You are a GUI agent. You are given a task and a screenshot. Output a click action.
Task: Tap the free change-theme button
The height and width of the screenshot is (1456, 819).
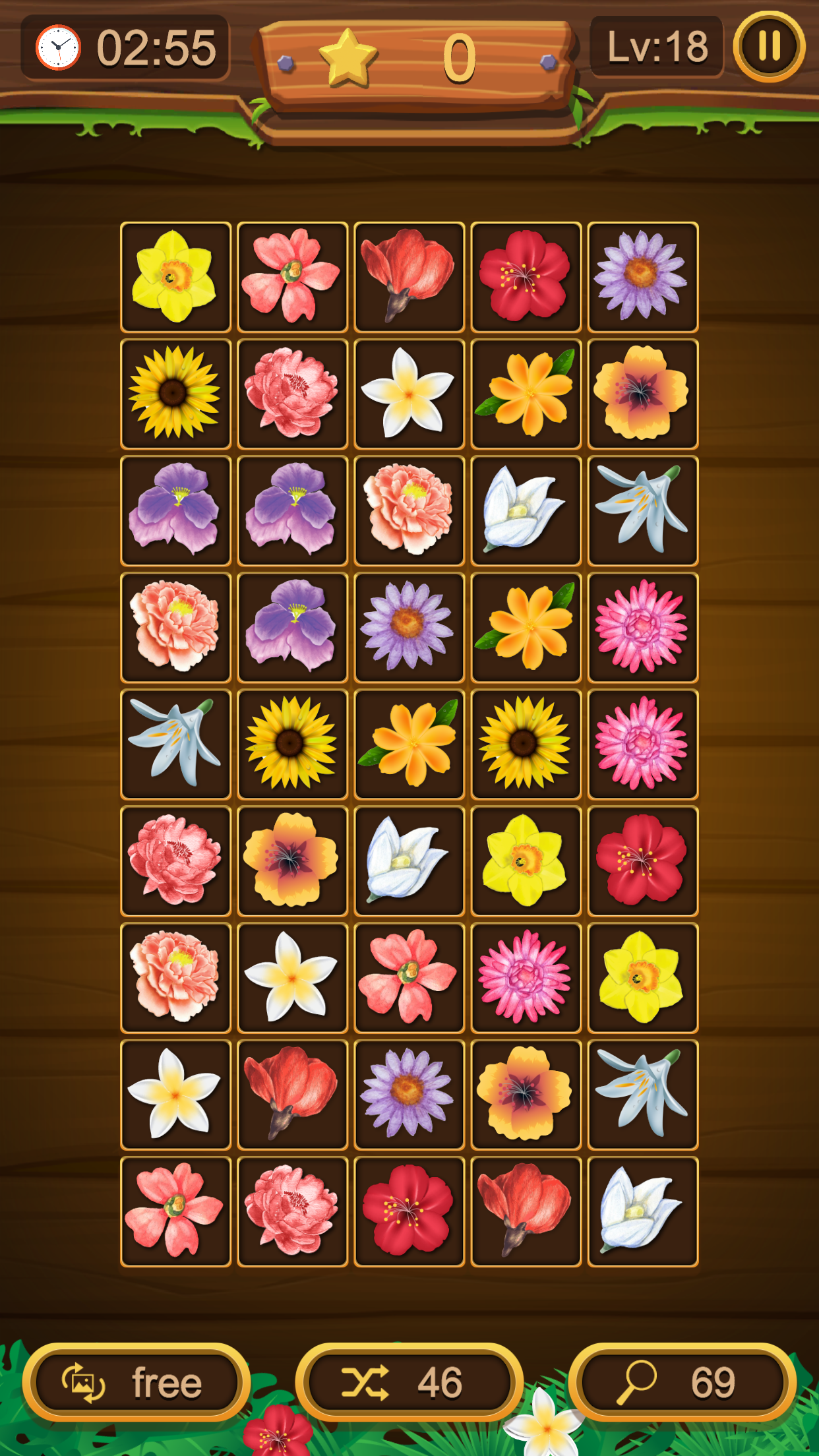[136, 1382]
